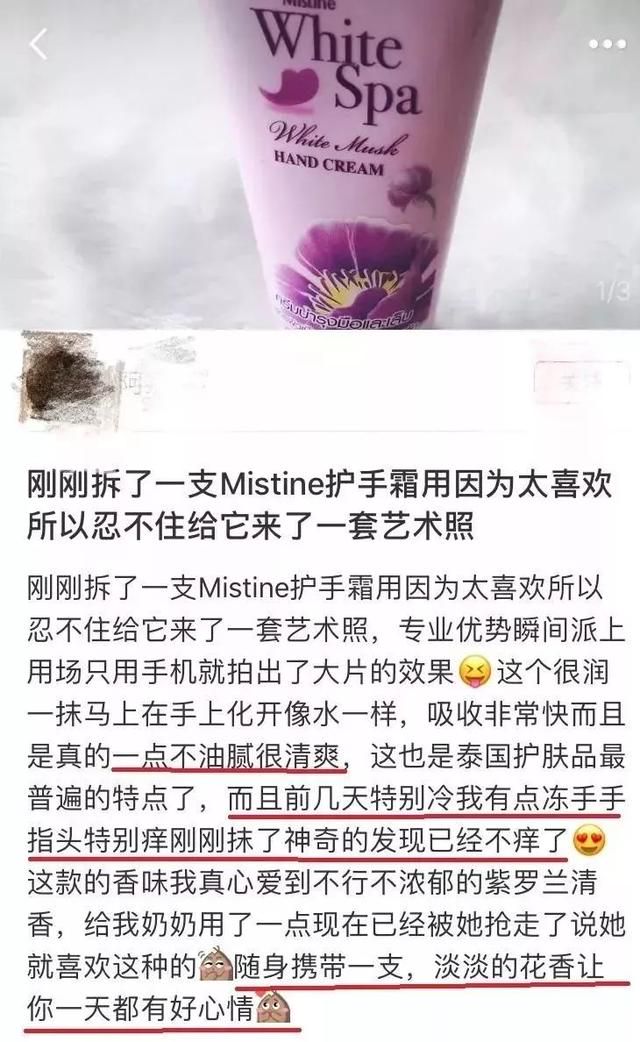Image resolution: width=640 pixels, height=1042 pixels.
Task: Open the hand cream photo full screen
Action: point(320,164)
